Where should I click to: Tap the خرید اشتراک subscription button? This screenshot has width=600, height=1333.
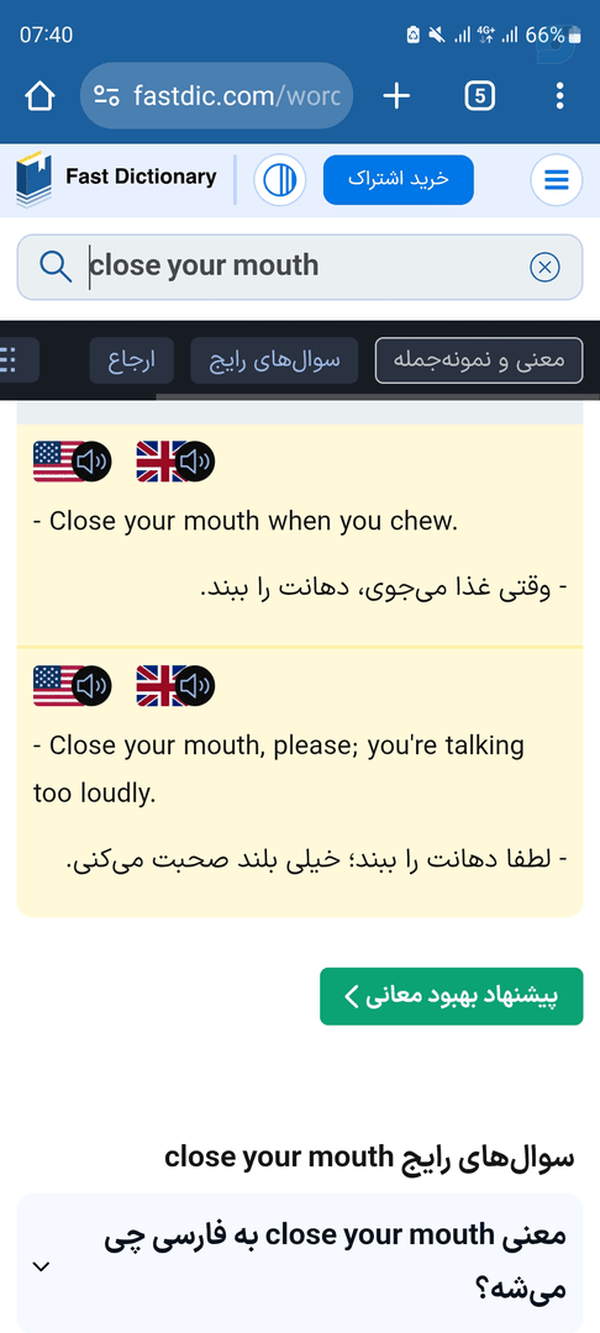(398, 180)
